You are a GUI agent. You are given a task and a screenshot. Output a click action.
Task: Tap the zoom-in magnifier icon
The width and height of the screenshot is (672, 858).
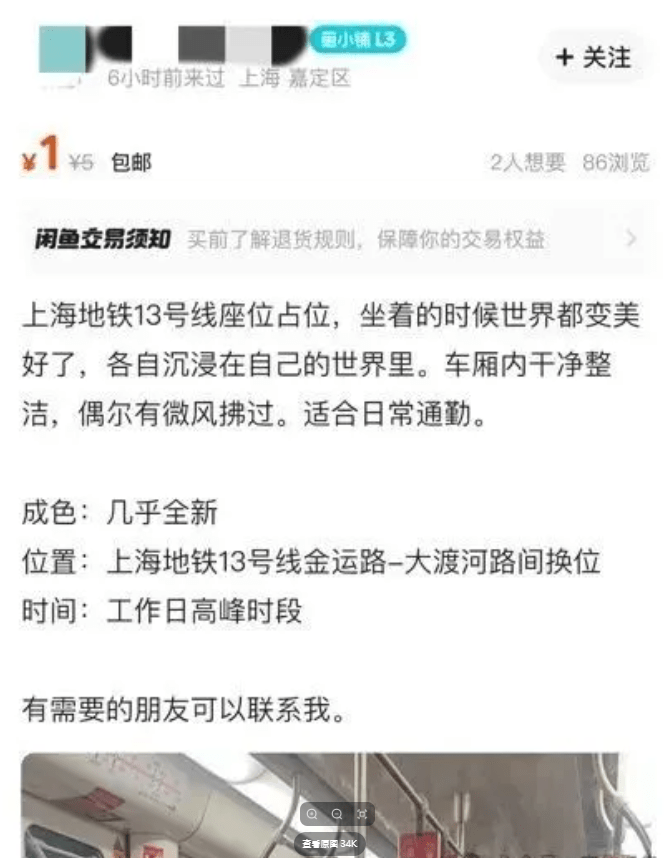313,814
